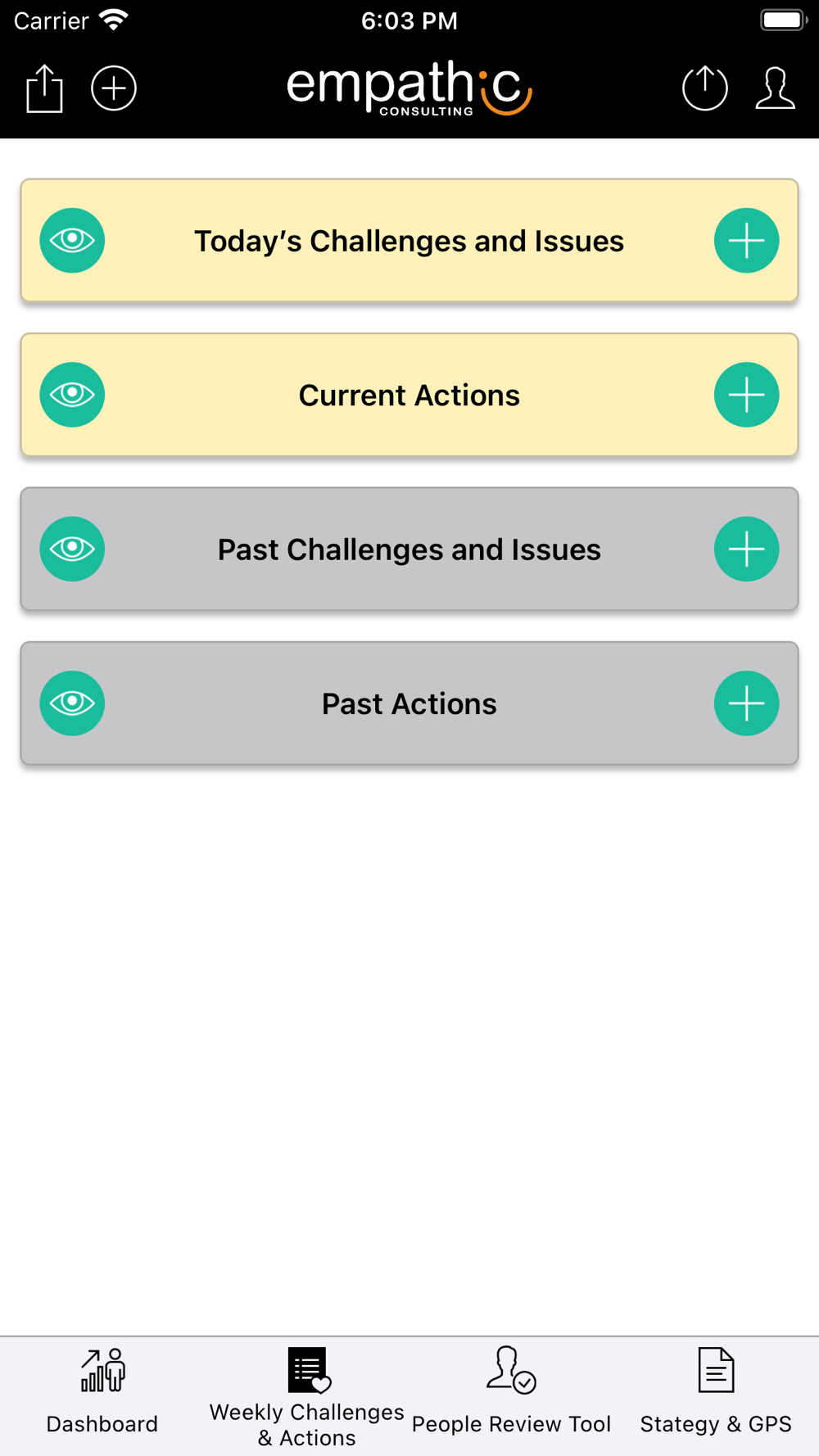This screenshot has width=819, height=1456.
Task: Tap the share icon in the header
Action: click(44, 88)
